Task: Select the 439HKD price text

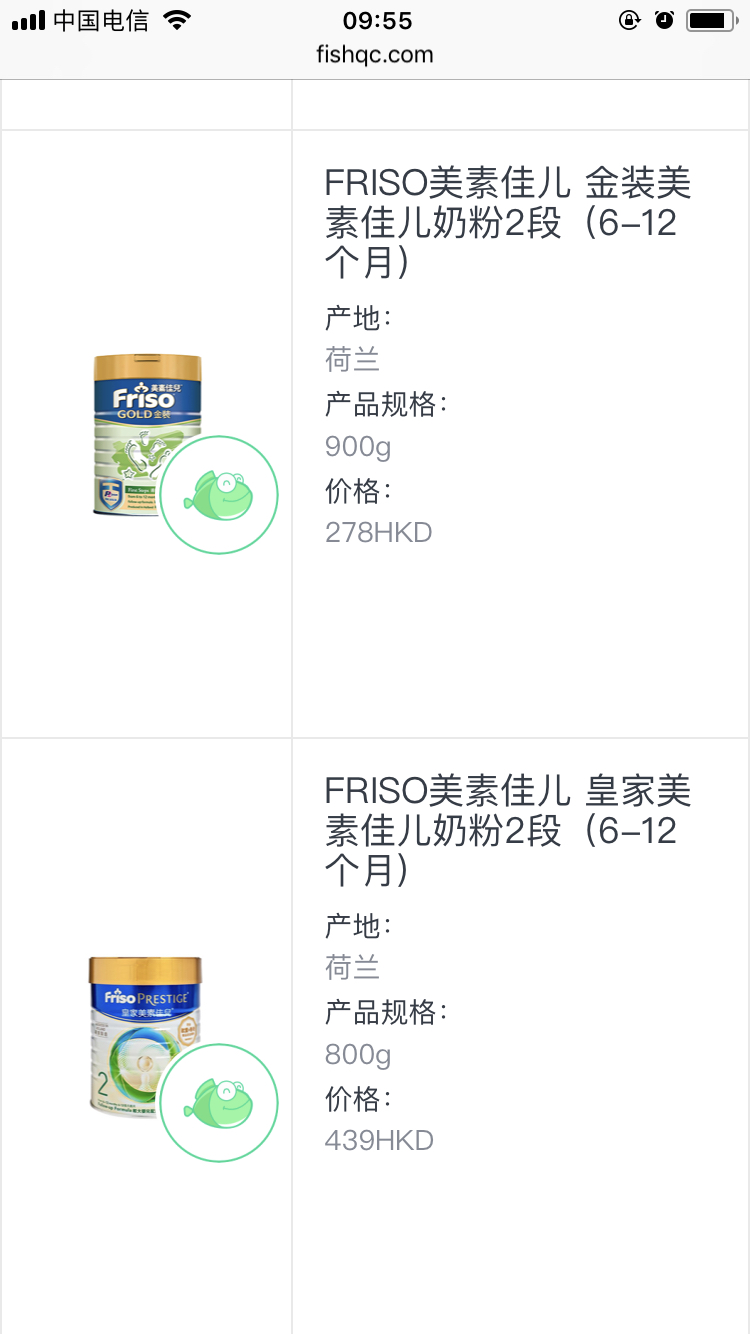Action: (x=380, y=1139)
